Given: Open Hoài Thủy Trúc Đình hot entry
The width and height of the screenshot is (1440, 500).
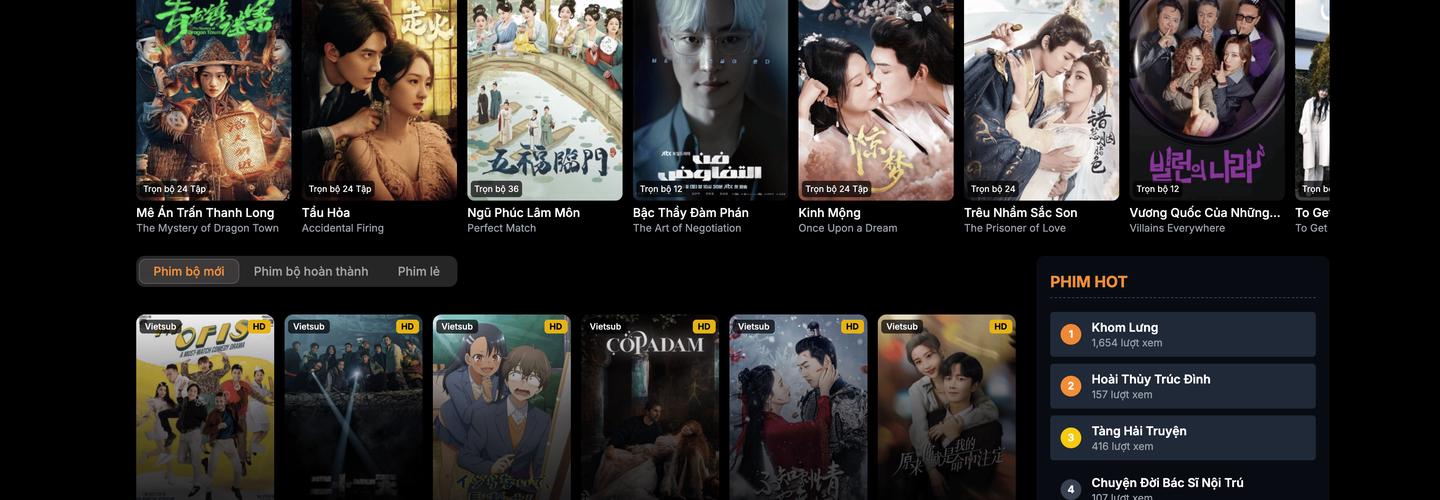Looking at the screenshot, I should (x=1183, y=386).
